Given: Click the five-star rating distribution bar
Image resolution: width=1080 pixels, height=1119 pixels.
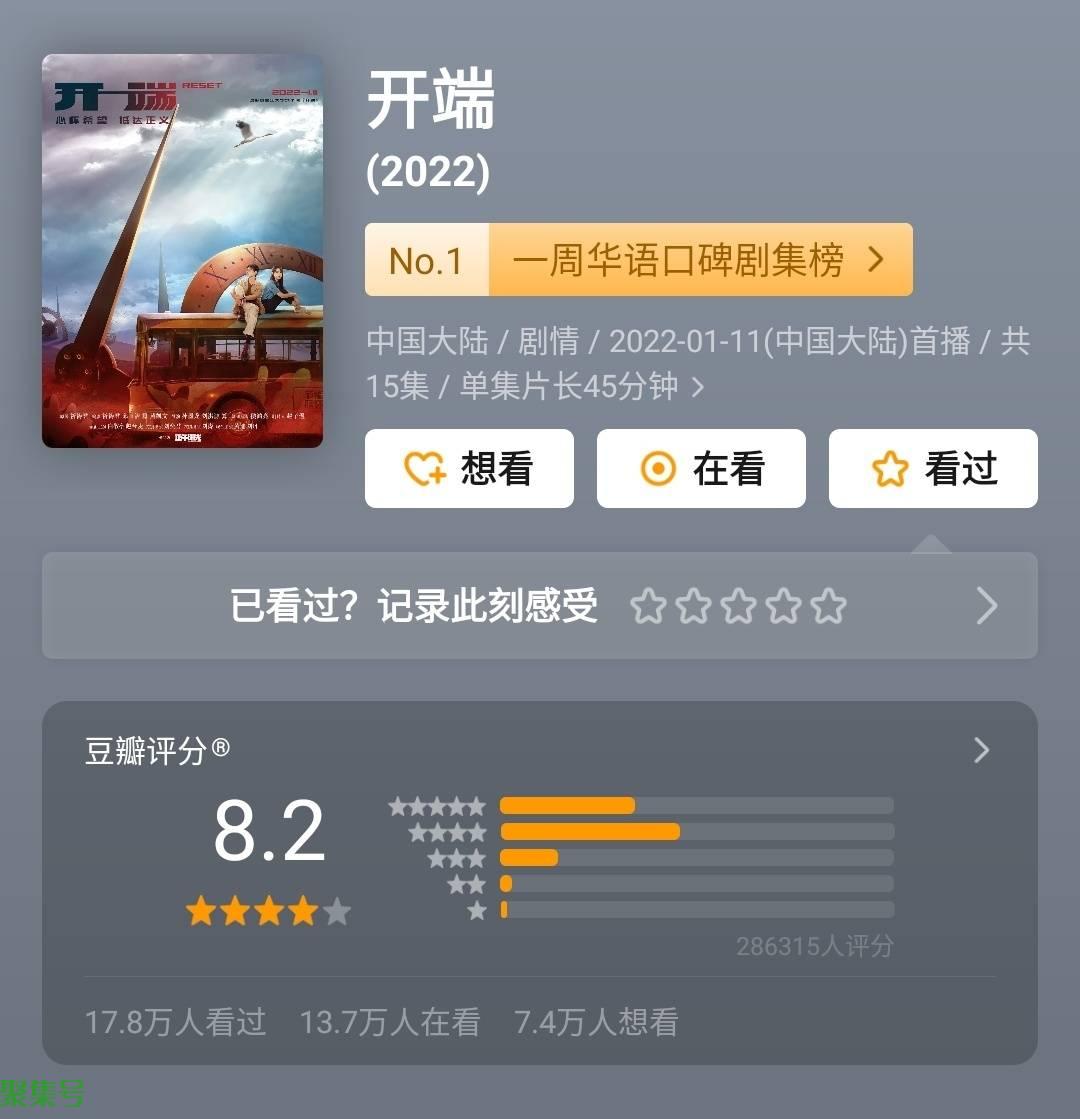Looking at the screenshot, I should [697, 804].
